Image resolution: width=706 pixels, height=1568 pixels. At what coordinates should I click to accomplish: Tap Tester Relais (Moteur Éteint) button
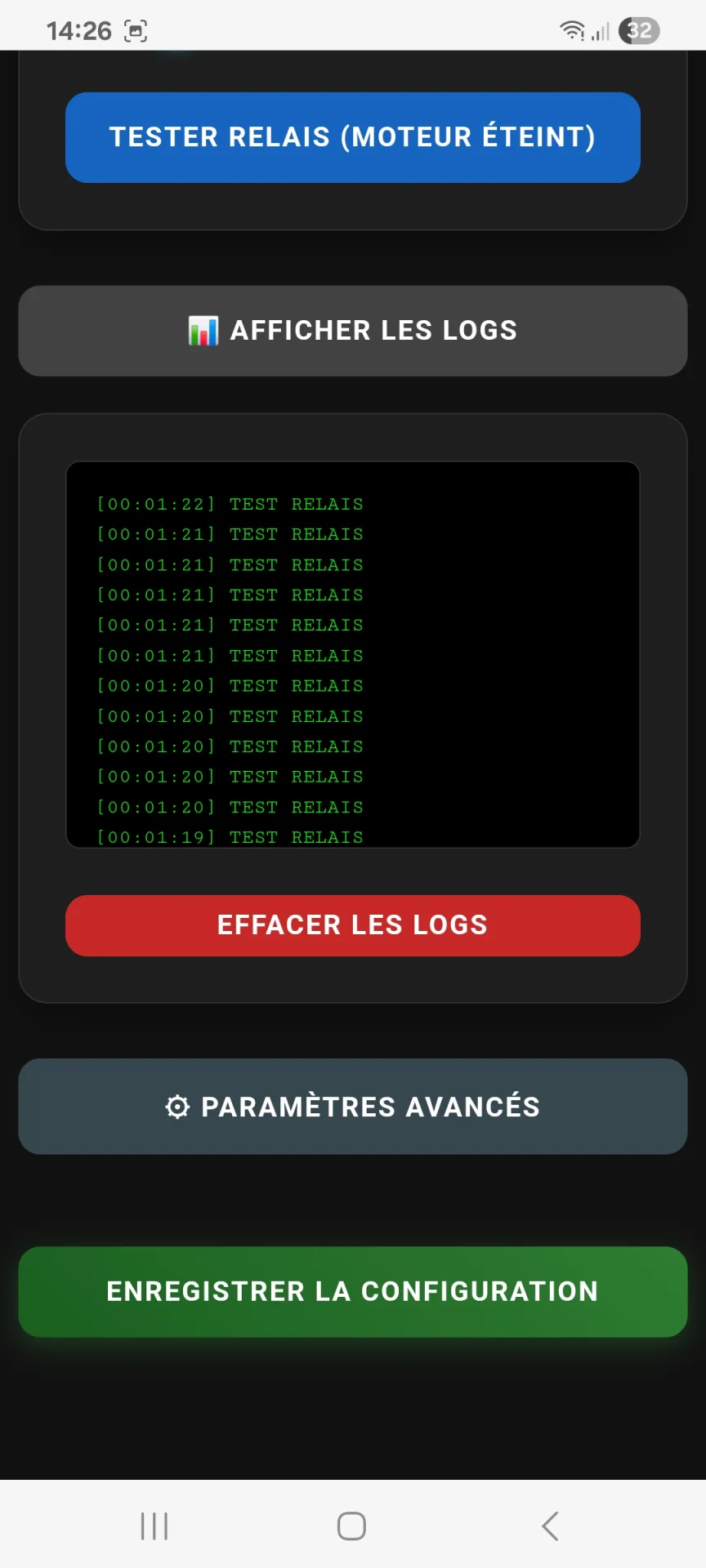point(353,137)
